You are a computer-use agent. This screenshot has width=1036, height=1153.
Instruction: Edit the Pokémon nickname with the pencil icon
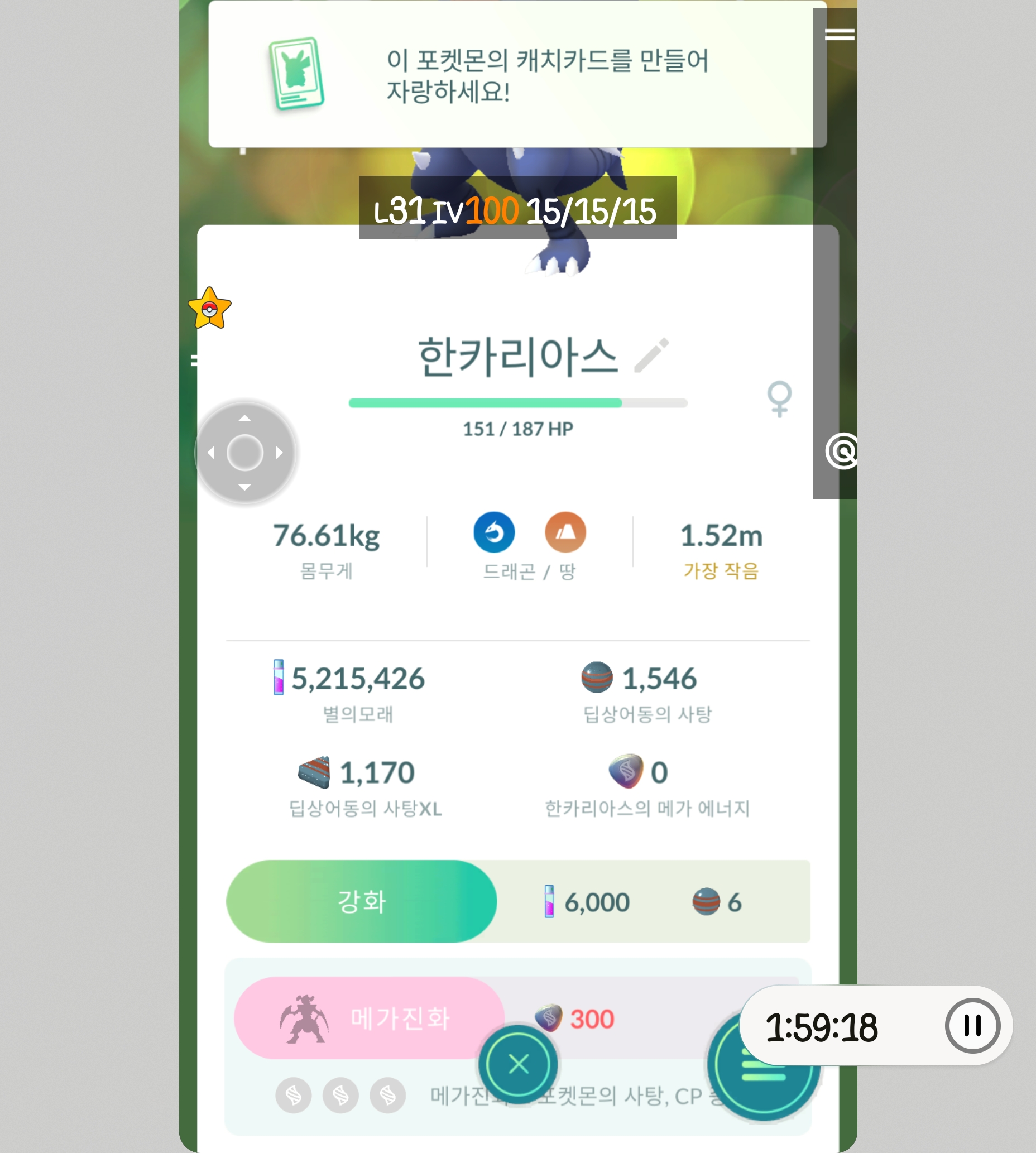coord(651,355)
